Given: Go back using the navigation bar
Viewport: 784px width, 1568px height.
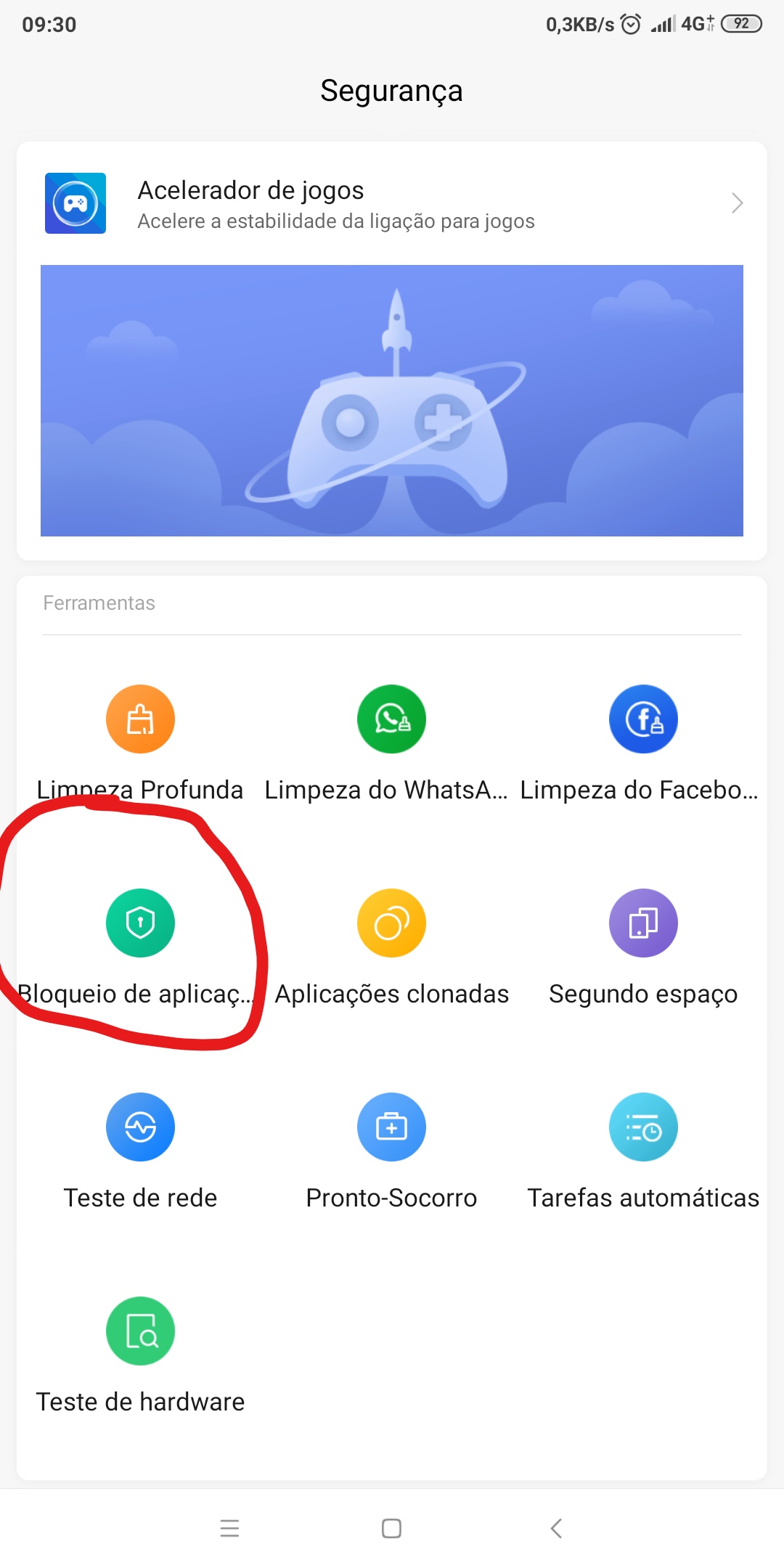Looking at the screenshot, I should pos(556,1528).
